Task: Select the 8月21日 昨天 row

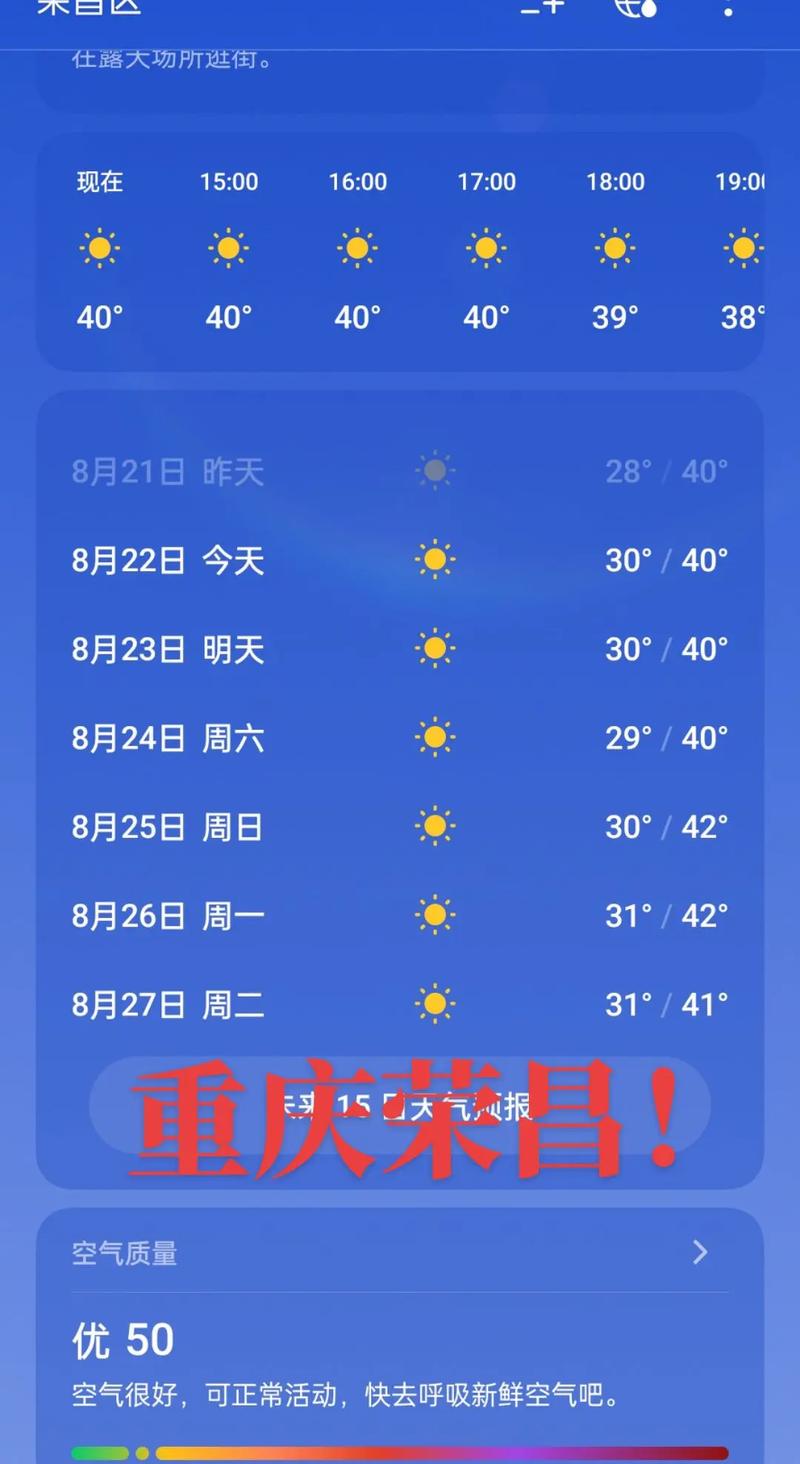Action: pos(400,471)
